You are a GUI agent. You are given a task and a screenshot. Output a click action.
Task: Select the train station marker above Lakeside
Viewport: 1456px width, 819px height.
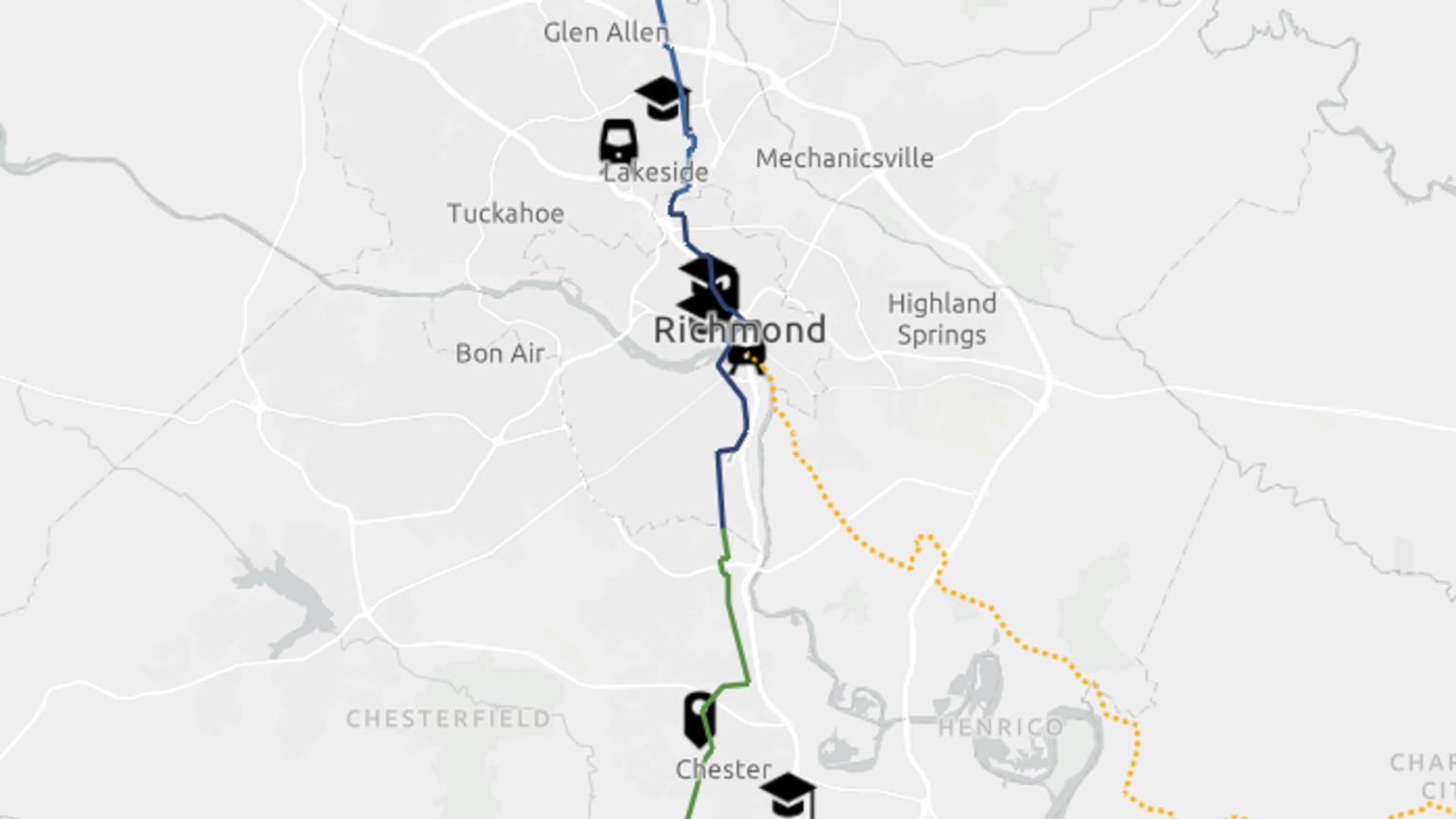(619, 142)
